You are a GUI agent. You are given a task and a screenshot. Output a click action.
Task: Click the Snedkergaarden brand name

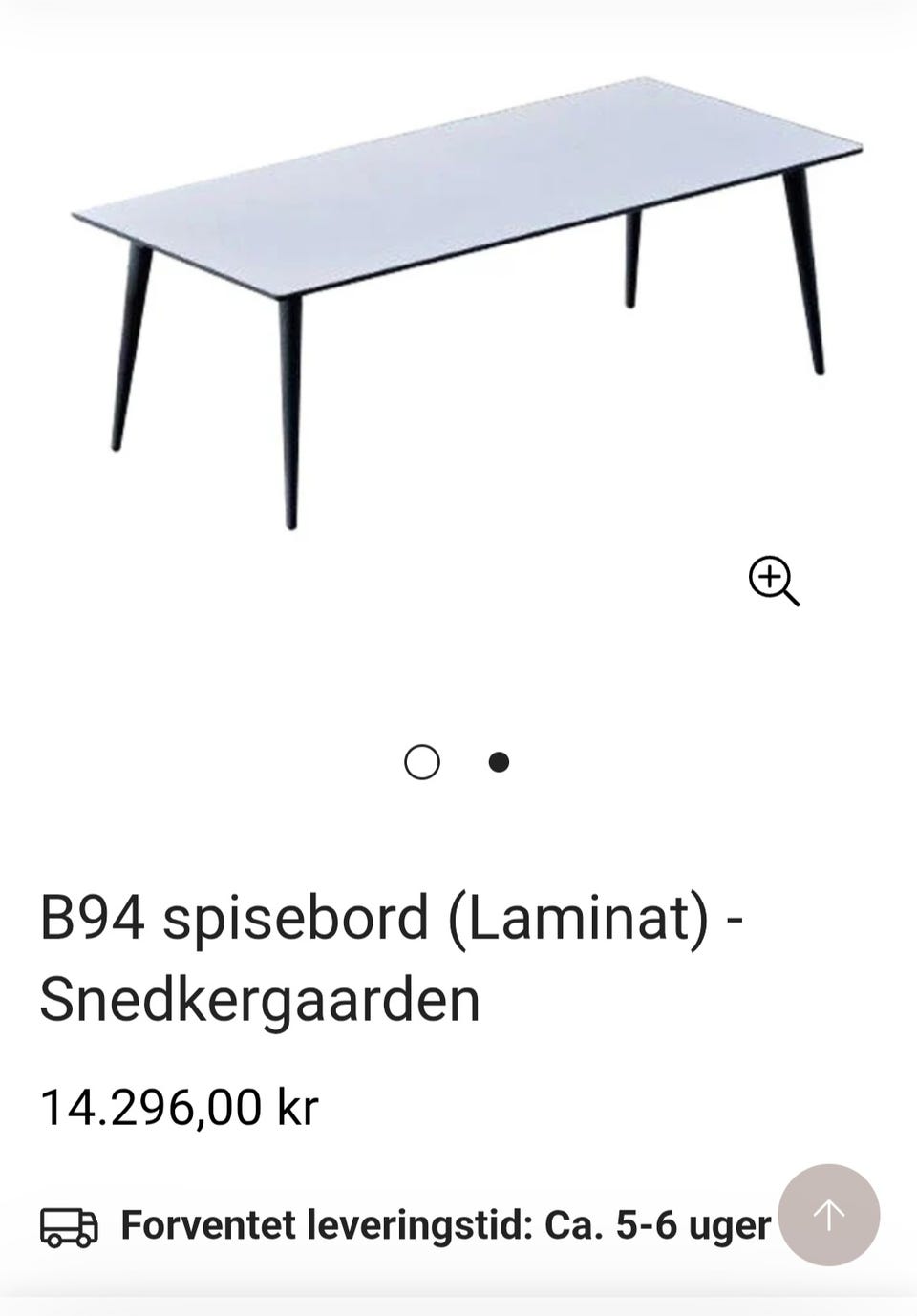(x=258, y=1000)
